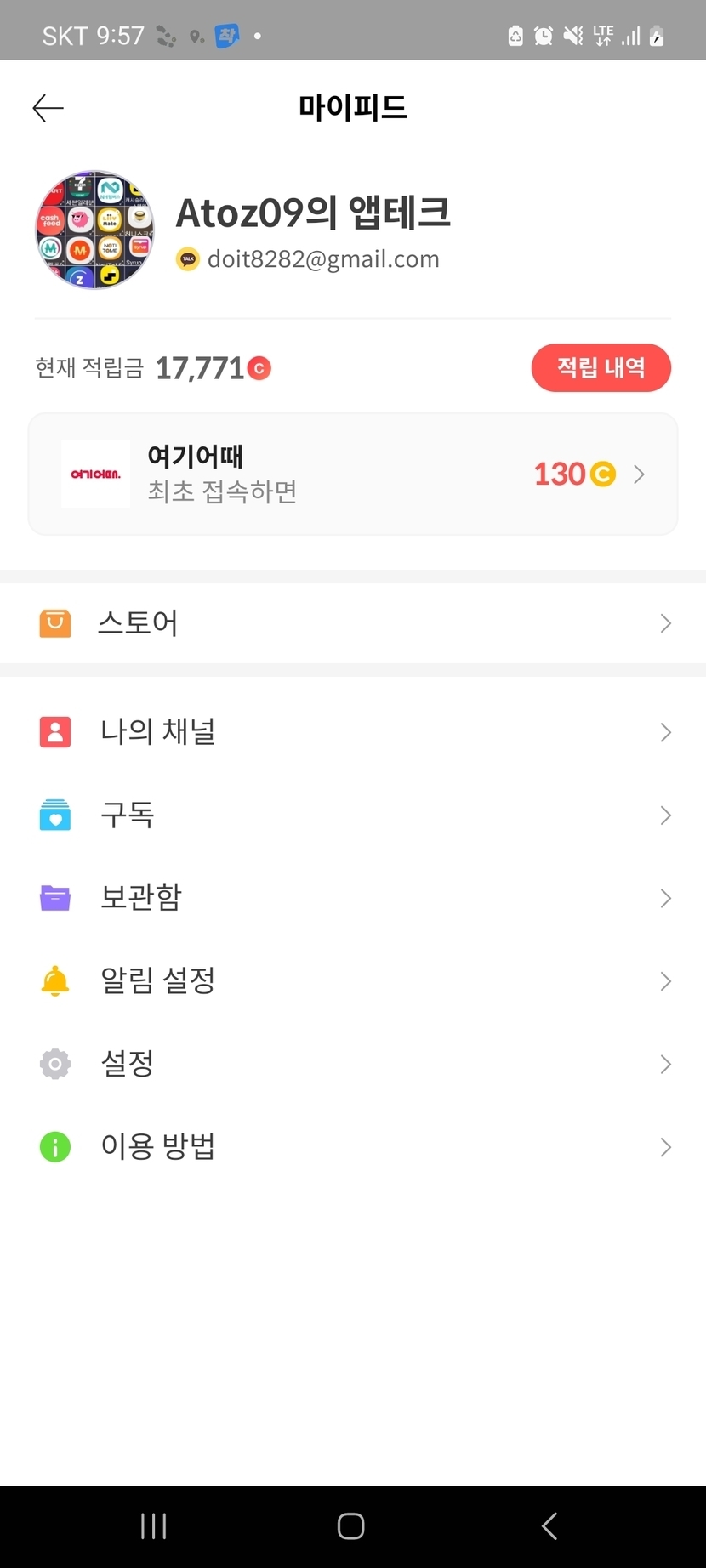
Task: Open the system recent apps view
Action: pos(153,1526)
